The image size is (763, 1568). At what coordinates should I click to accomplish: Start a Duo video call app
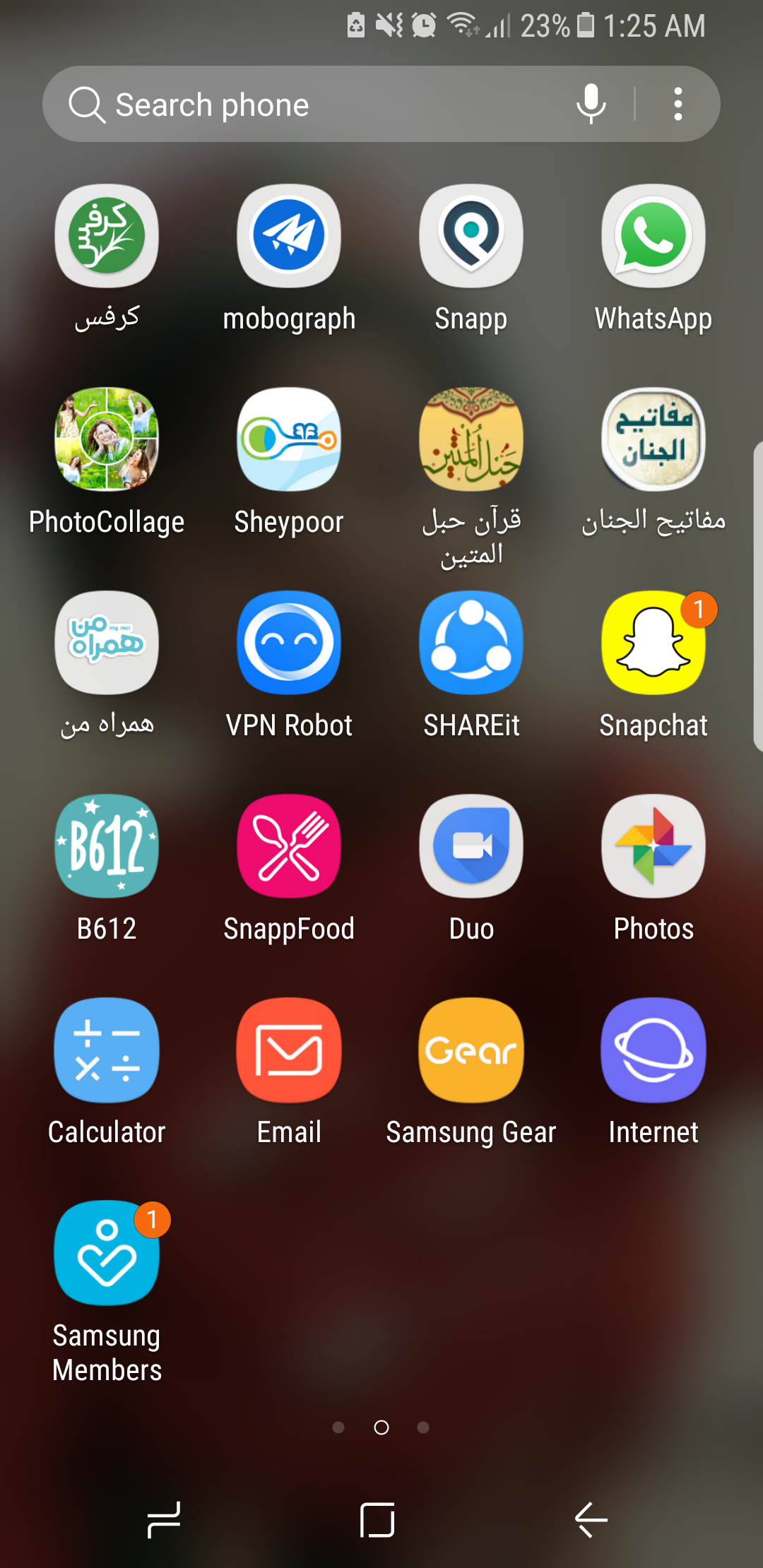471,846
